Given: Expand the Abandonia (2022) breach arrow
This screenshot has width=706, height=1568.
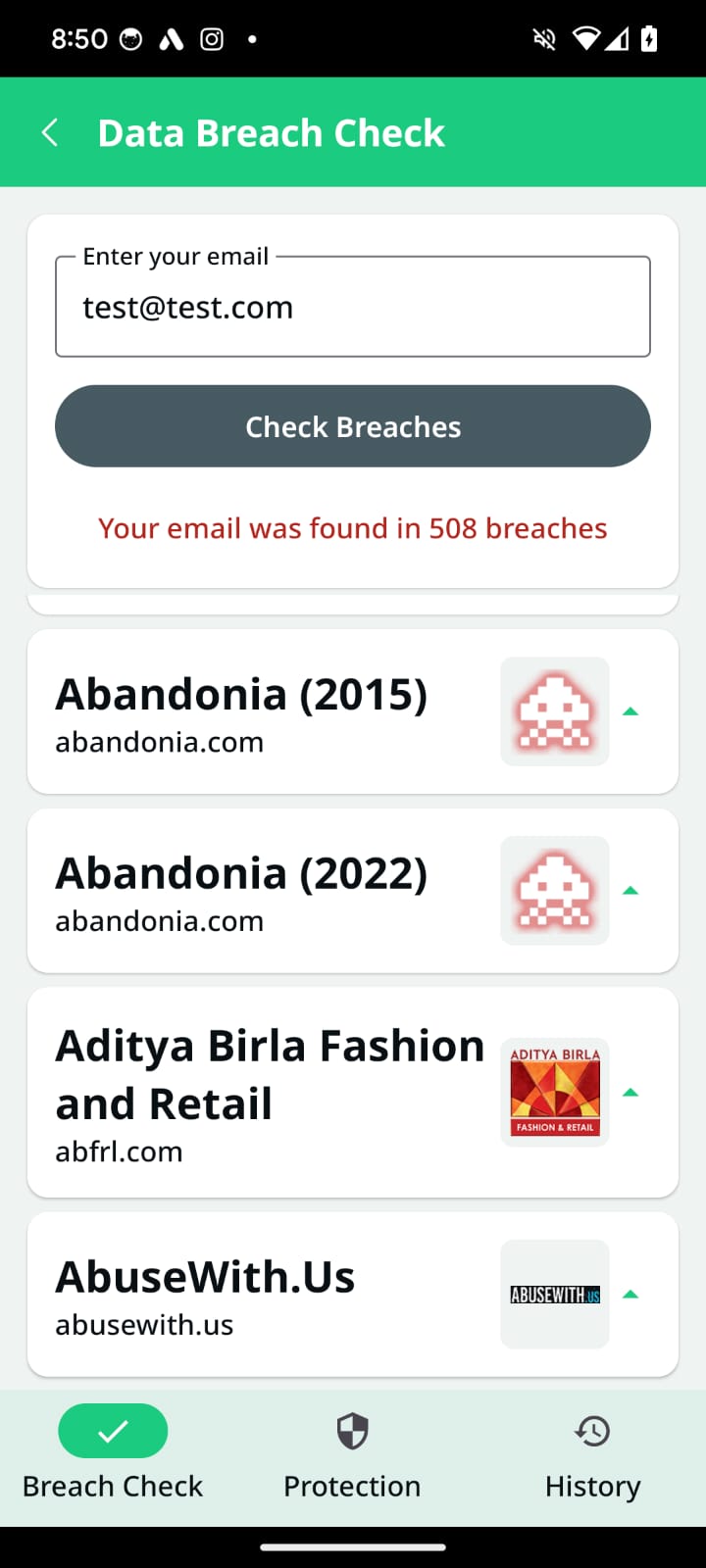Looking at the screenshot, I should click(x=630, y=891).
